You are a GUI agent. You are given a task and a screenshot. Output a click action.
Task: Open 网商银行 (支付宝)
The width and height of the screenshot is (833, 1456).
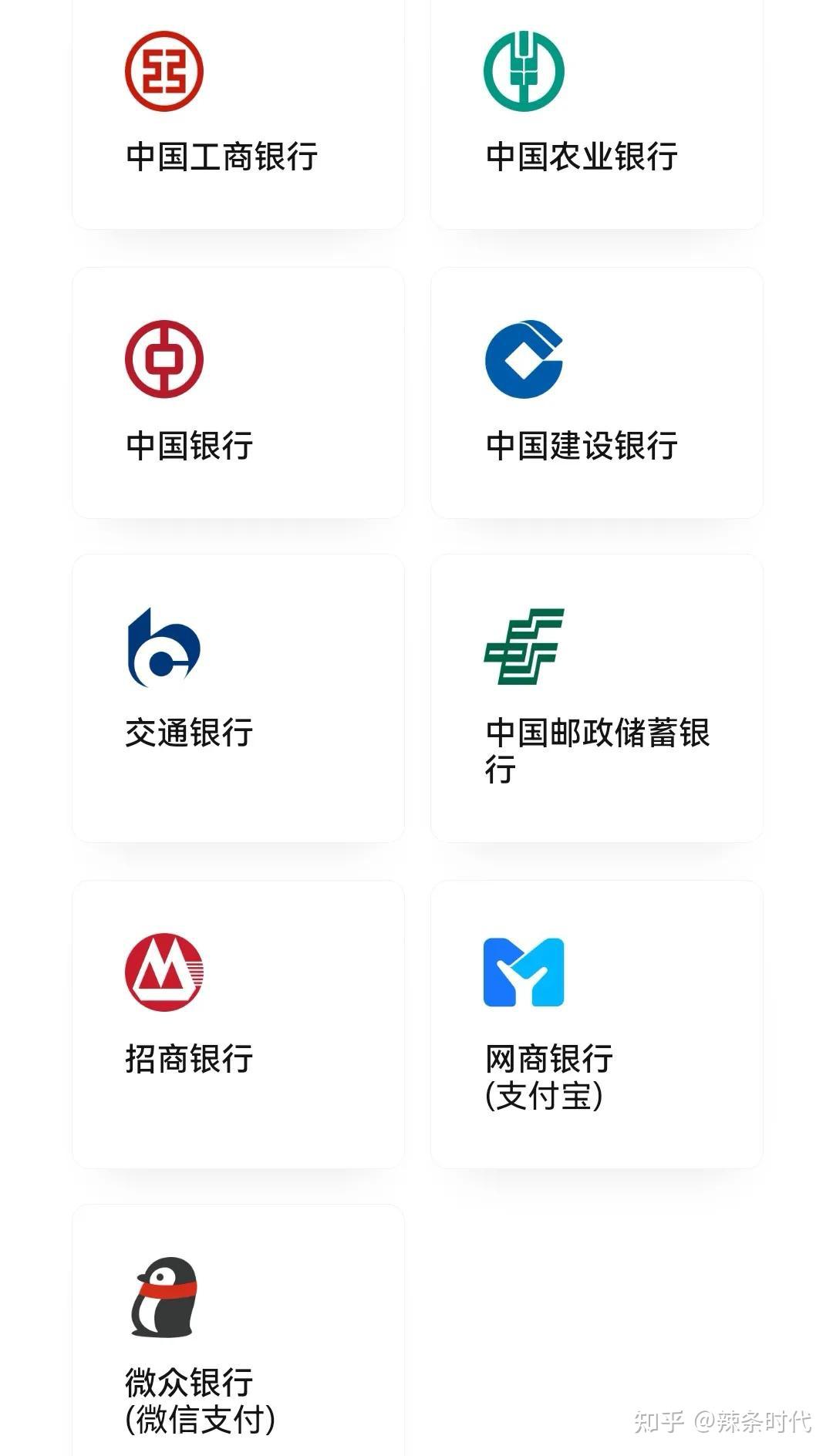coord(596,1024)
